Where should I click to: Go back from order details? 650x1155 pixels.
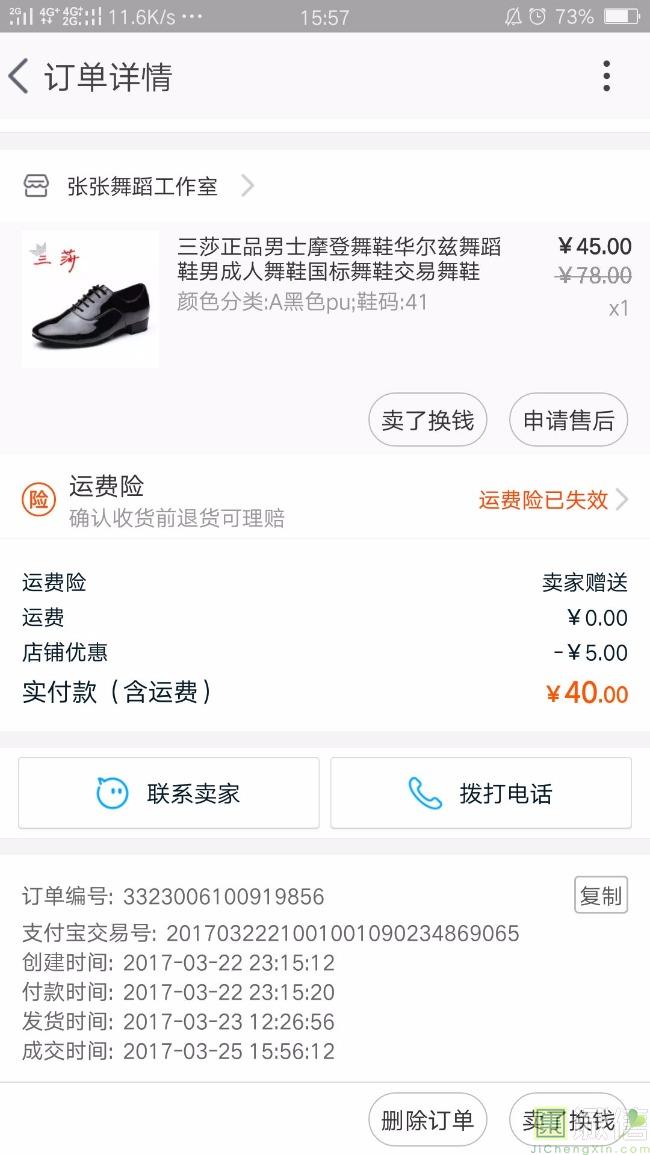point(20,77)
